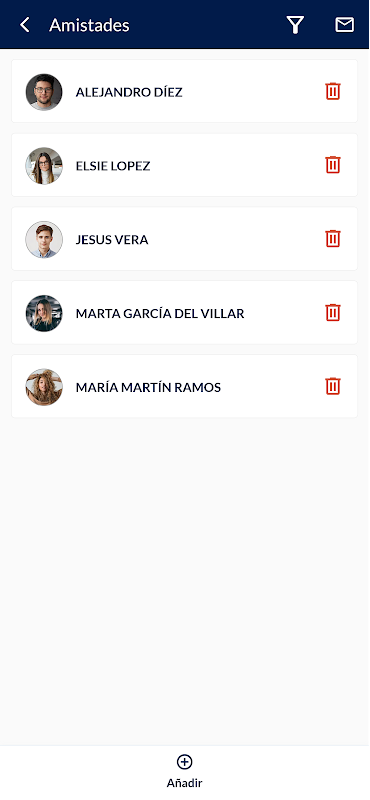Open Elsie Lopez's friend entry

point(184,165)
